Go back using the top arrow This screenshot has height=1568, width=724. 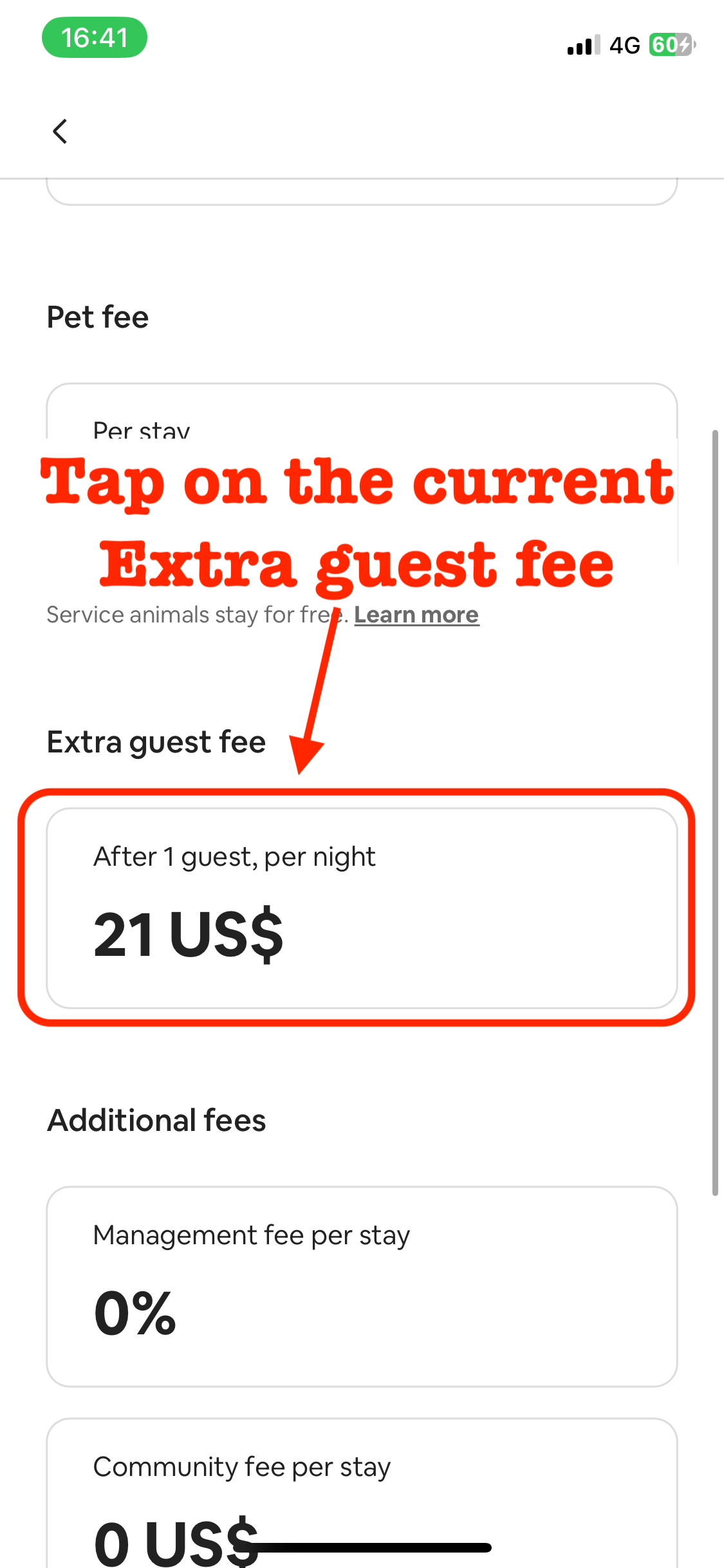(x=60, y=131)
